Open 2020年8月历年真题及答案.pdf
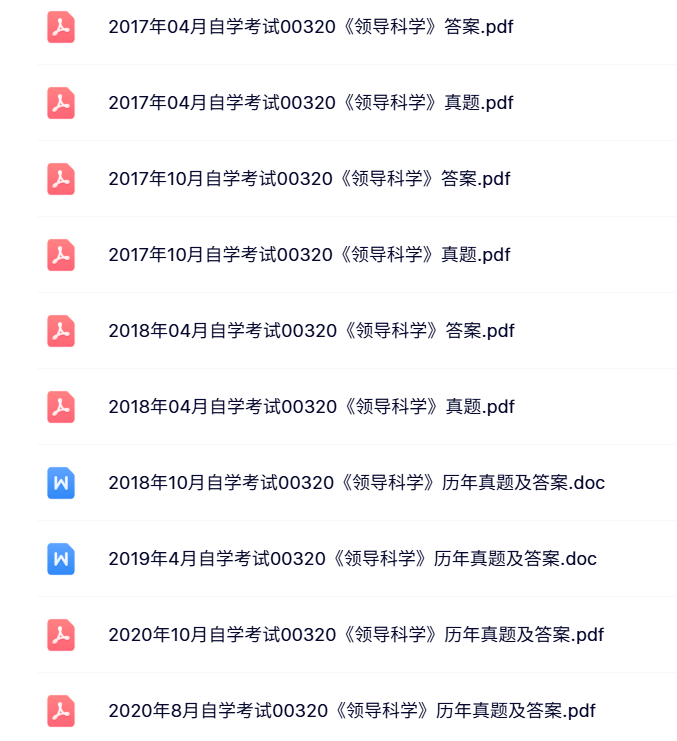Image resolution: width=677 pixels, height=741 pixels. tap(352, 711)
